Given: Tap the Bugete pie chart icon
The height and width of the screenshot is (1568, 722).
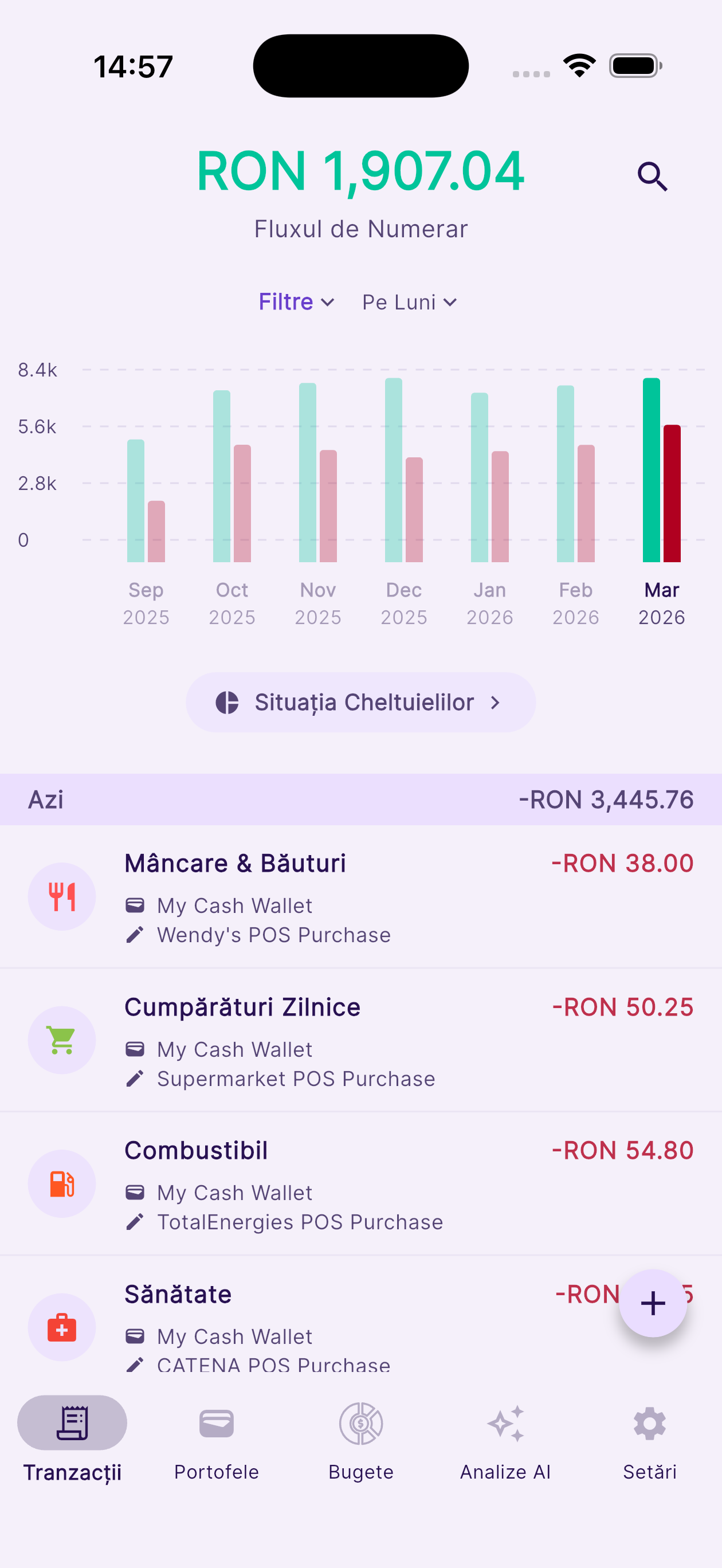Looking at the screenshot, I should [360, 1423].
